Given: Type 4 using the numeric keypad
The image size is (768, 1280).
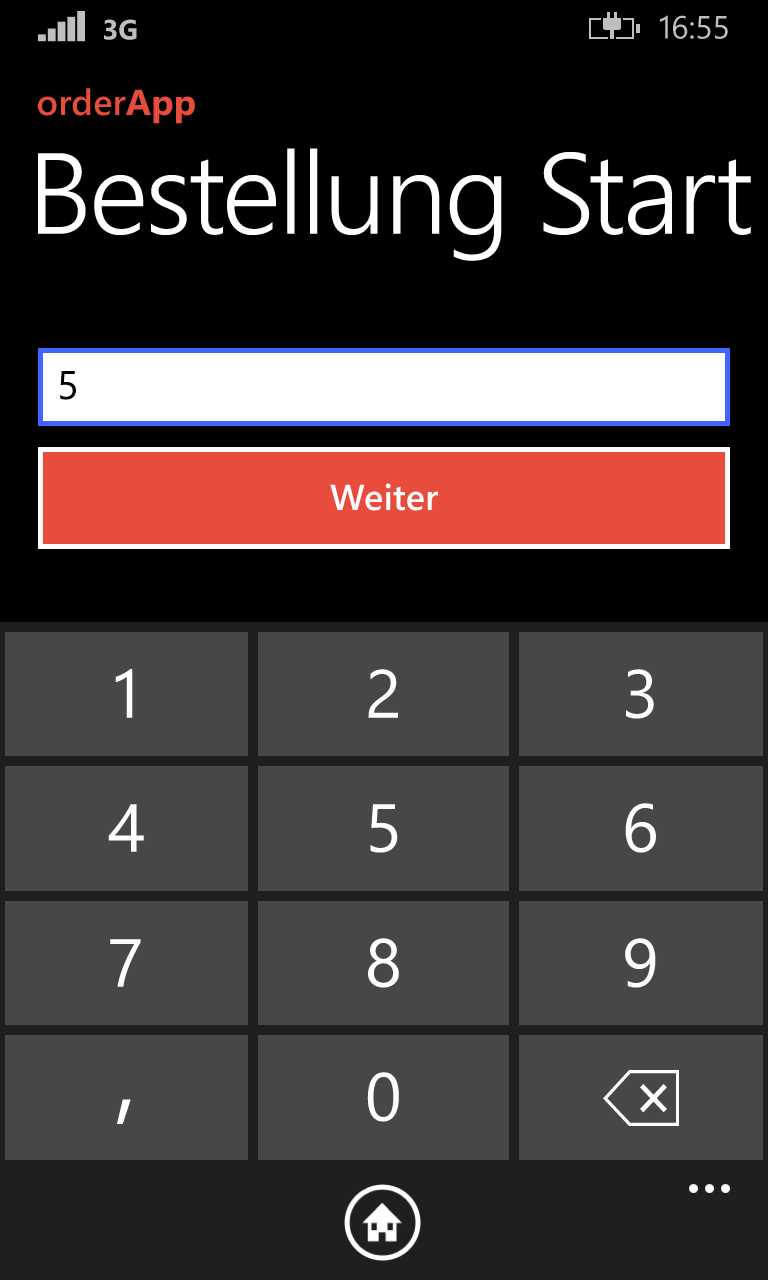Looking at the screenshot, I should [x=126, y=828].
